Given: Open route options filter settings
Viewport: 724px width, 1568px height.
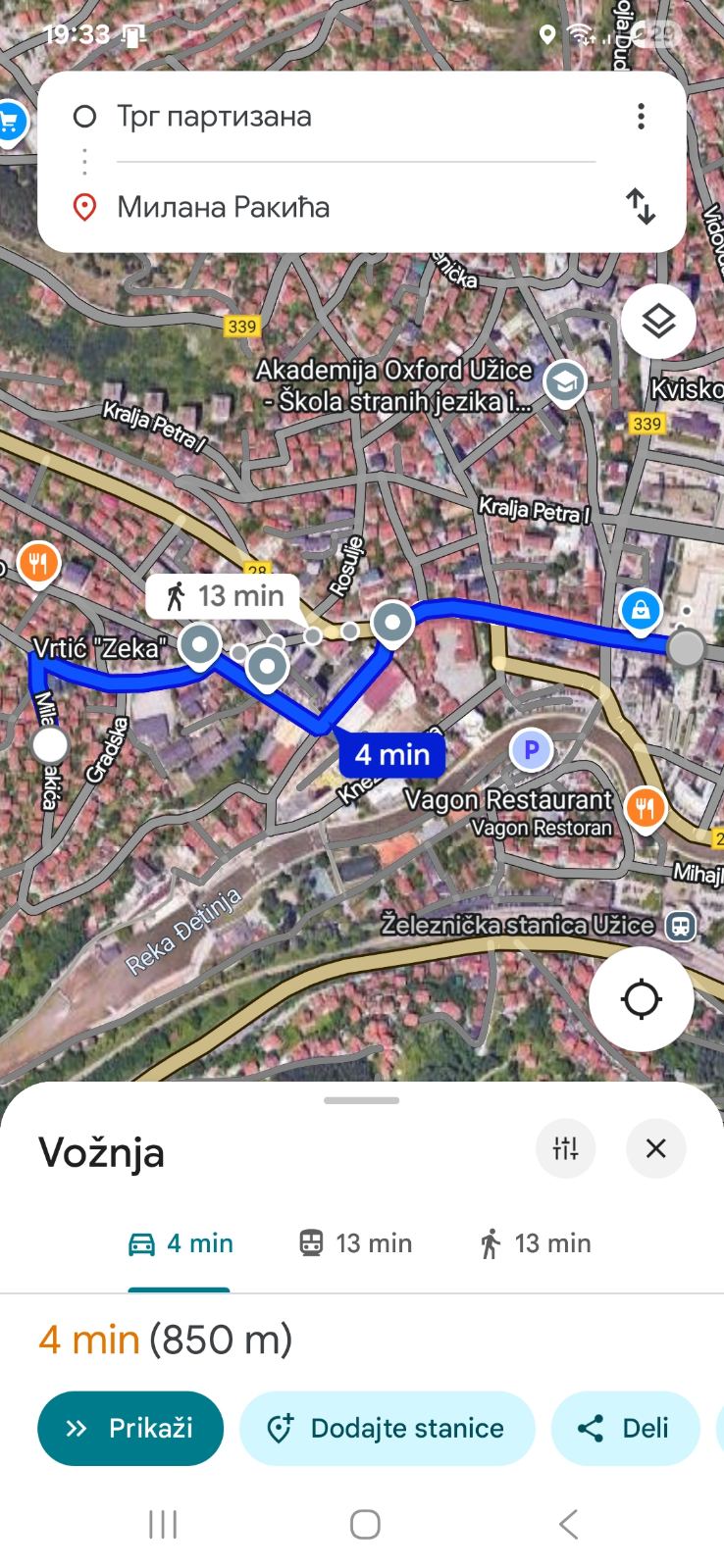Looking at the screenshot, I should [x=566, y=1148].
